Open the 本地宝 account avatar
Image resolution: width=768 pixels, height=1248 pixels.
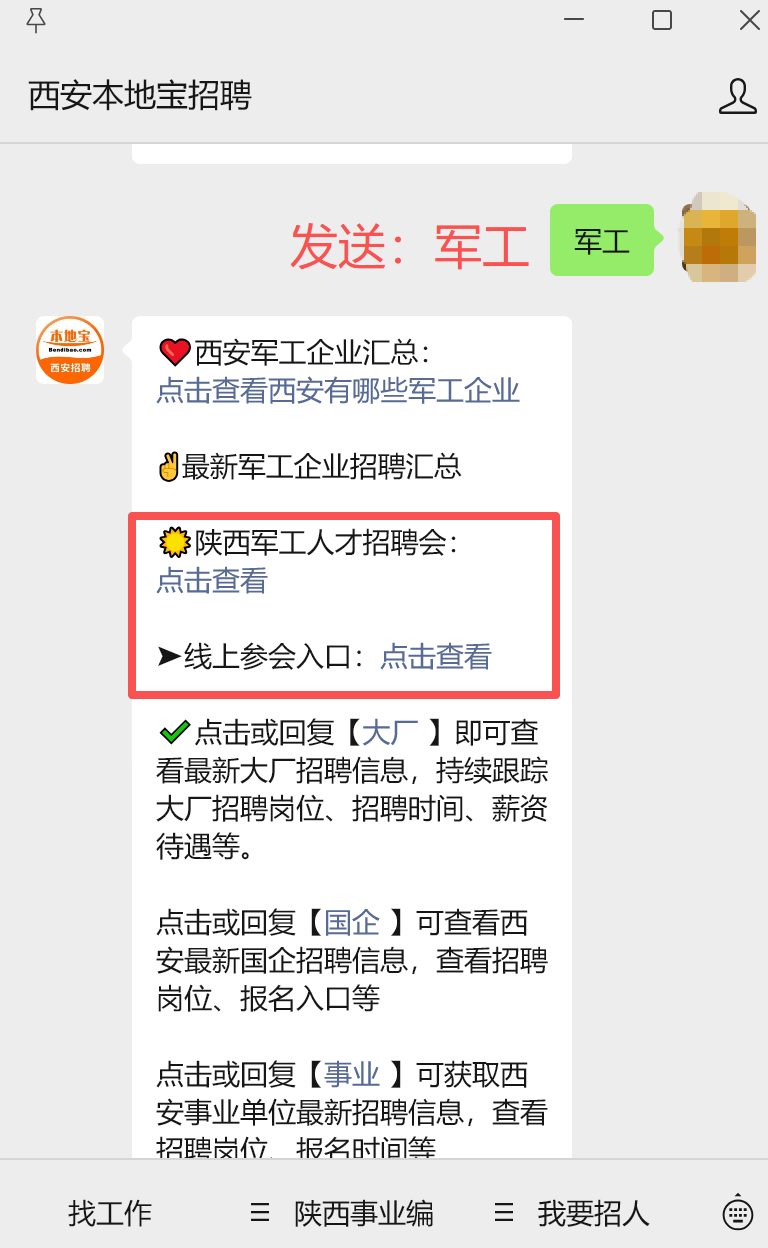(x=70, y=350)
